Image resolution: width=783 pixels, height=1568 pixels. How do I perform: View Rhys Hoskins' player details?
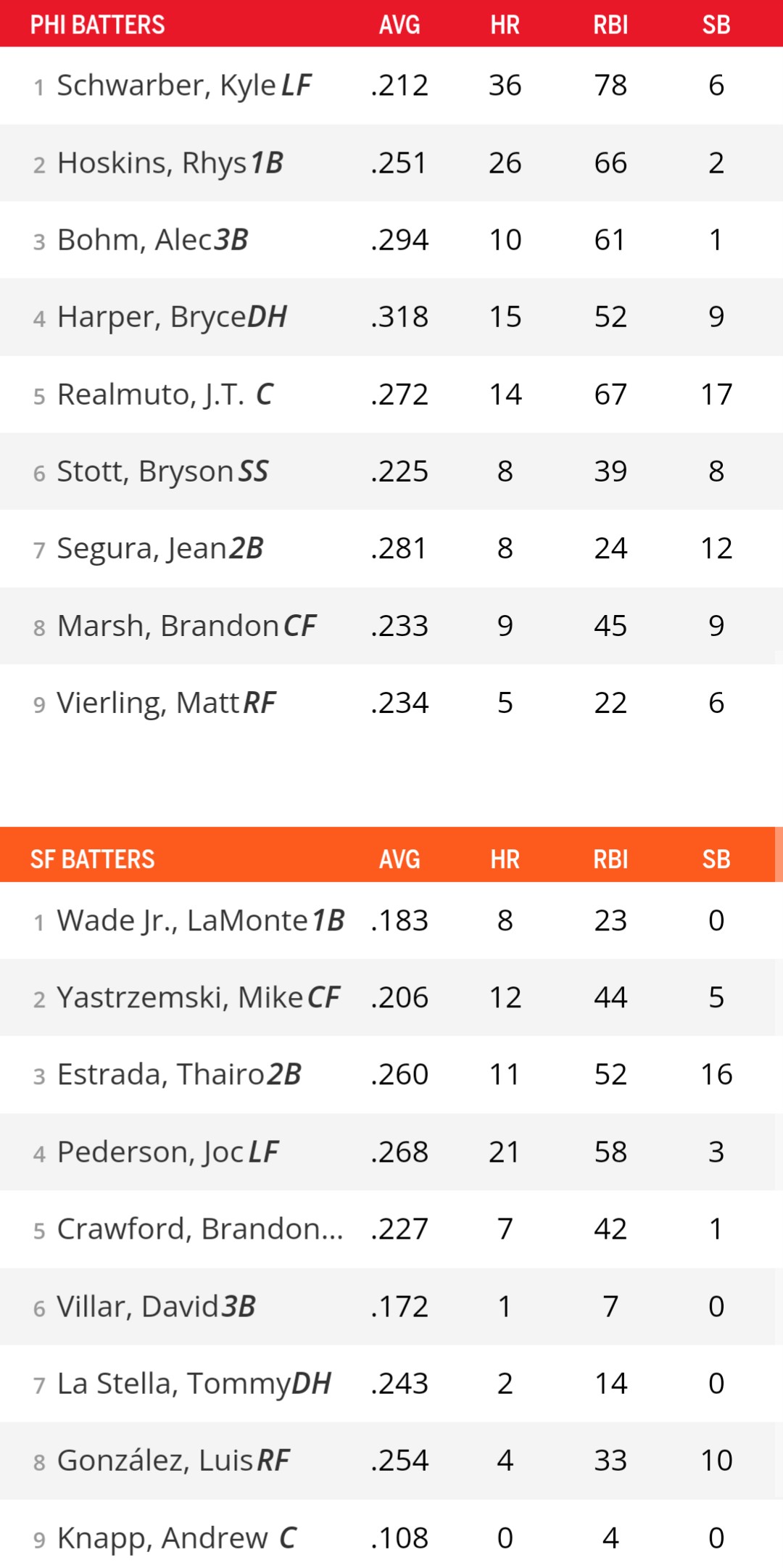pyautogui.click(x=152, y=163)
